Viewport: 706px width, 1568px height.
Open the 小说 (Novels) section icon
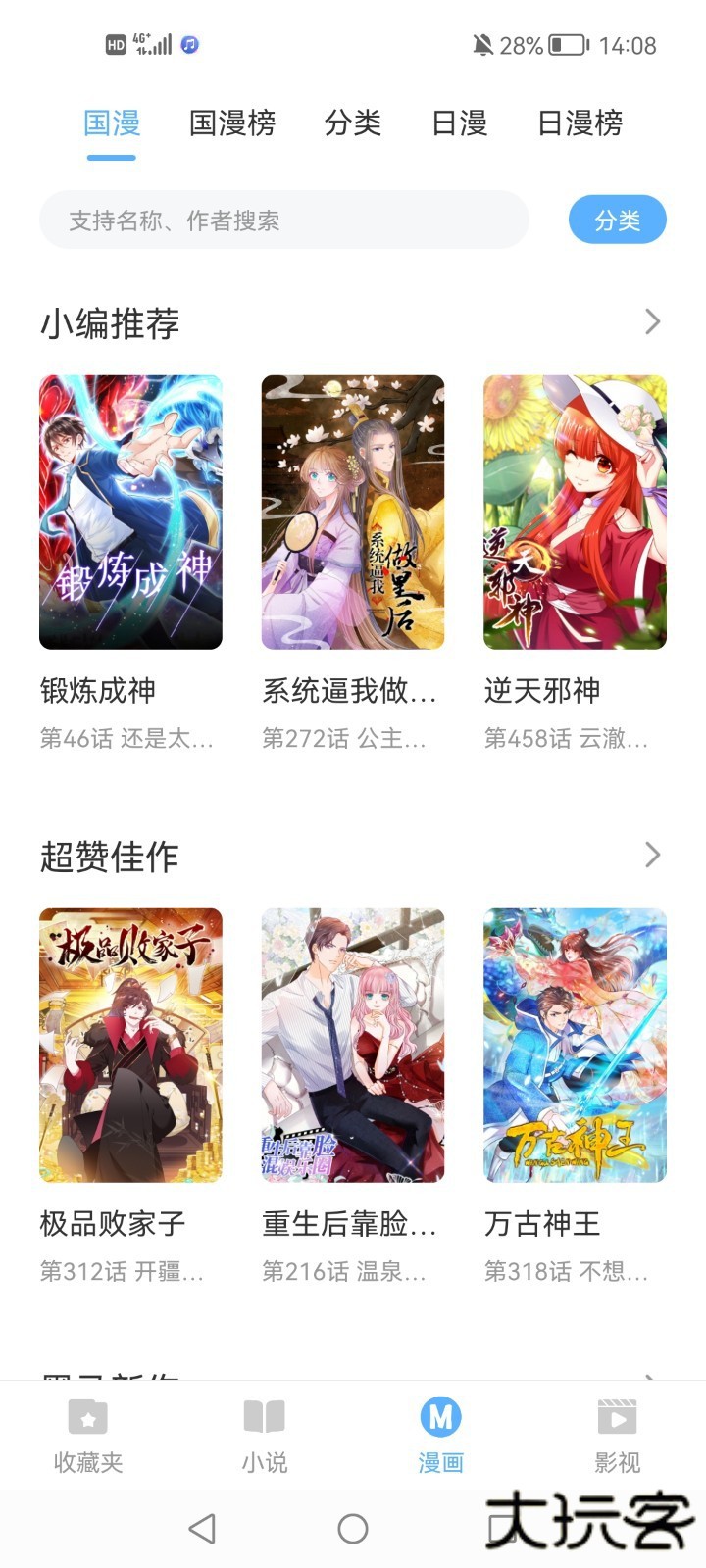coord(263,1416)
